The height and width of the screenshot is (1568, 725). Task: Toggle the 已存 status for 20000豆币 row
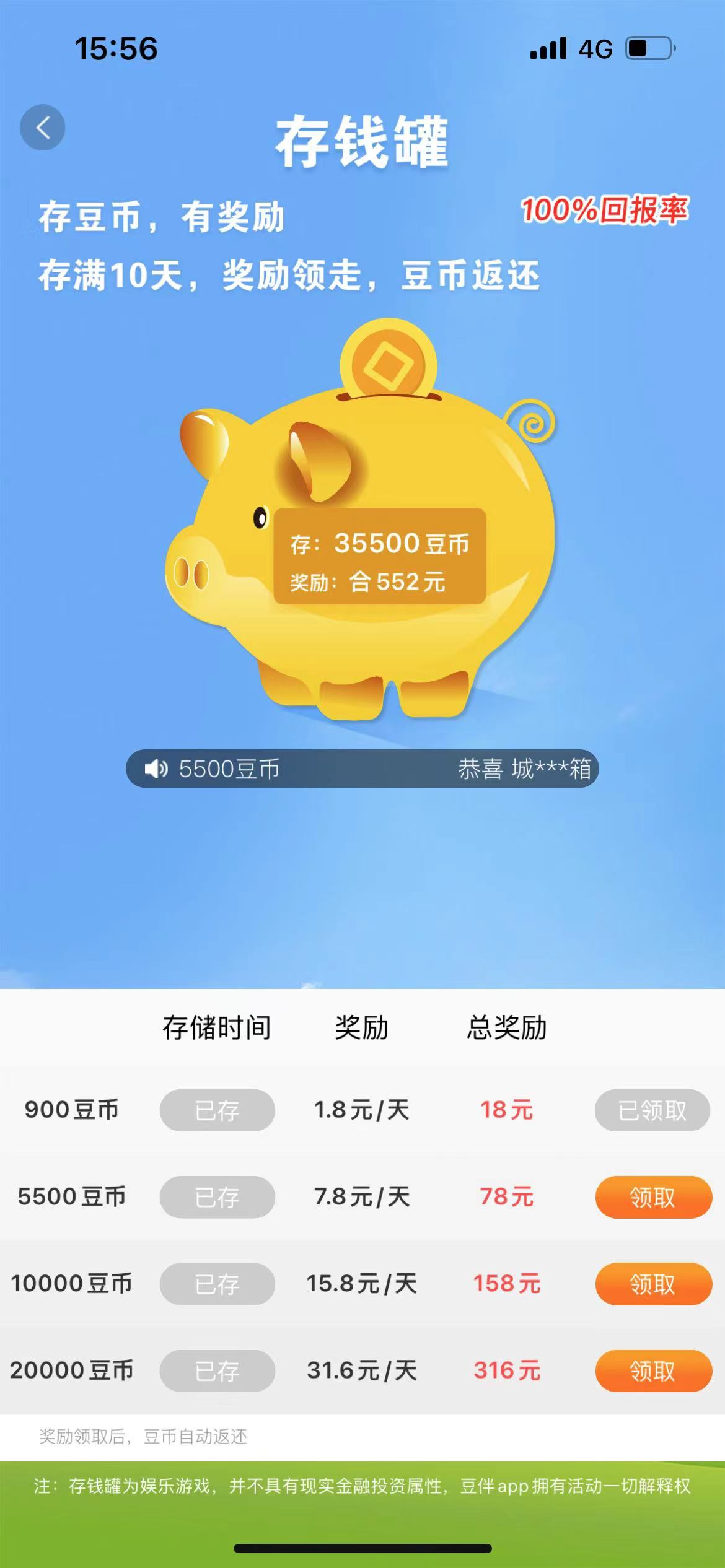pyautogui.click(x=217, y=1372)
